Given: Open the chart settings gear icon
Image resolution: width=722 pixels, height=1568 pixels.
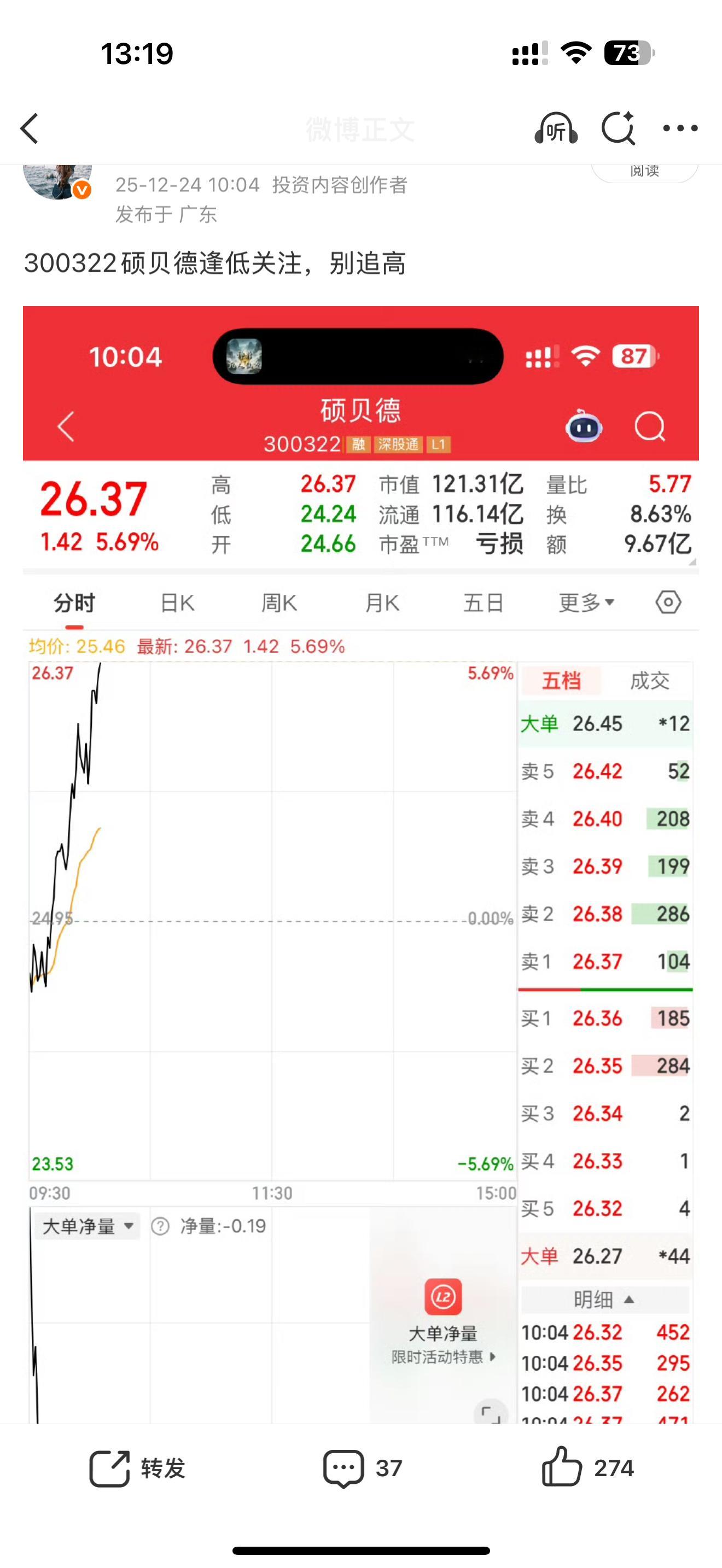Looking at the screenshot, I should 668,602.
